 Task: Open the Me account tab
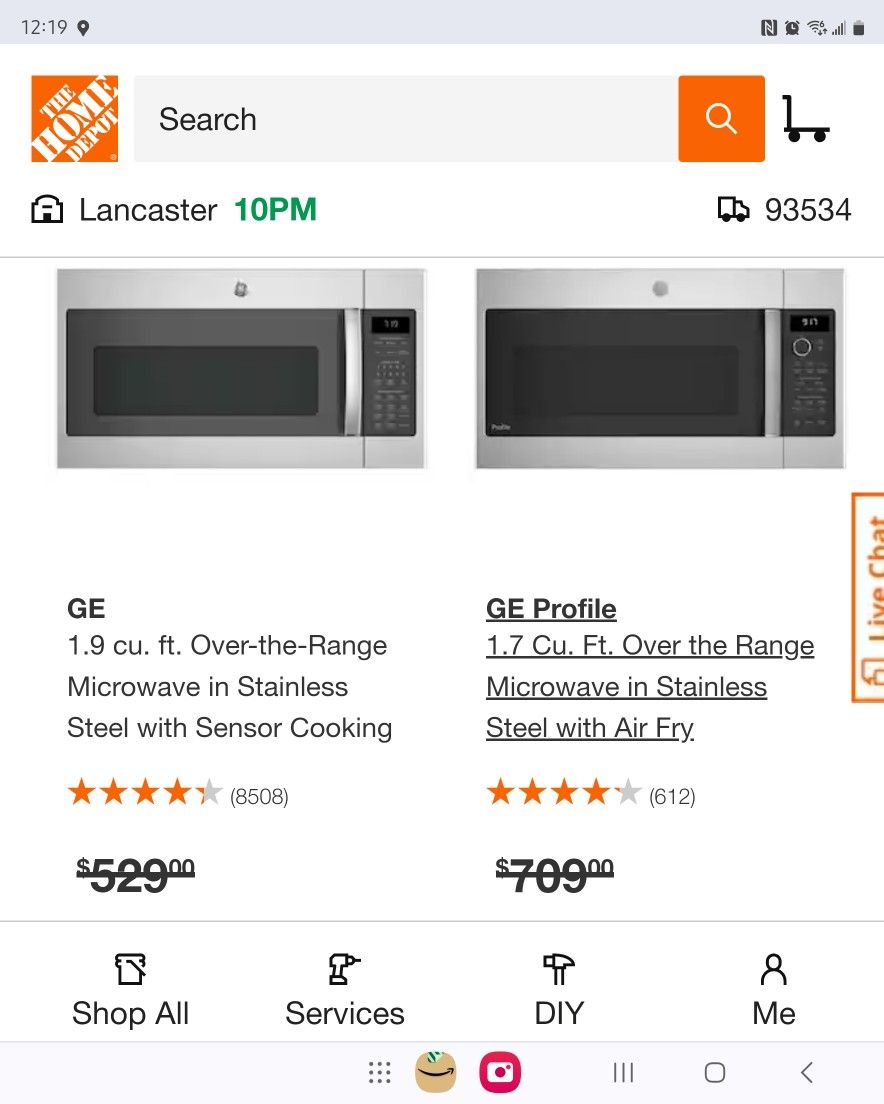point(773,991)
